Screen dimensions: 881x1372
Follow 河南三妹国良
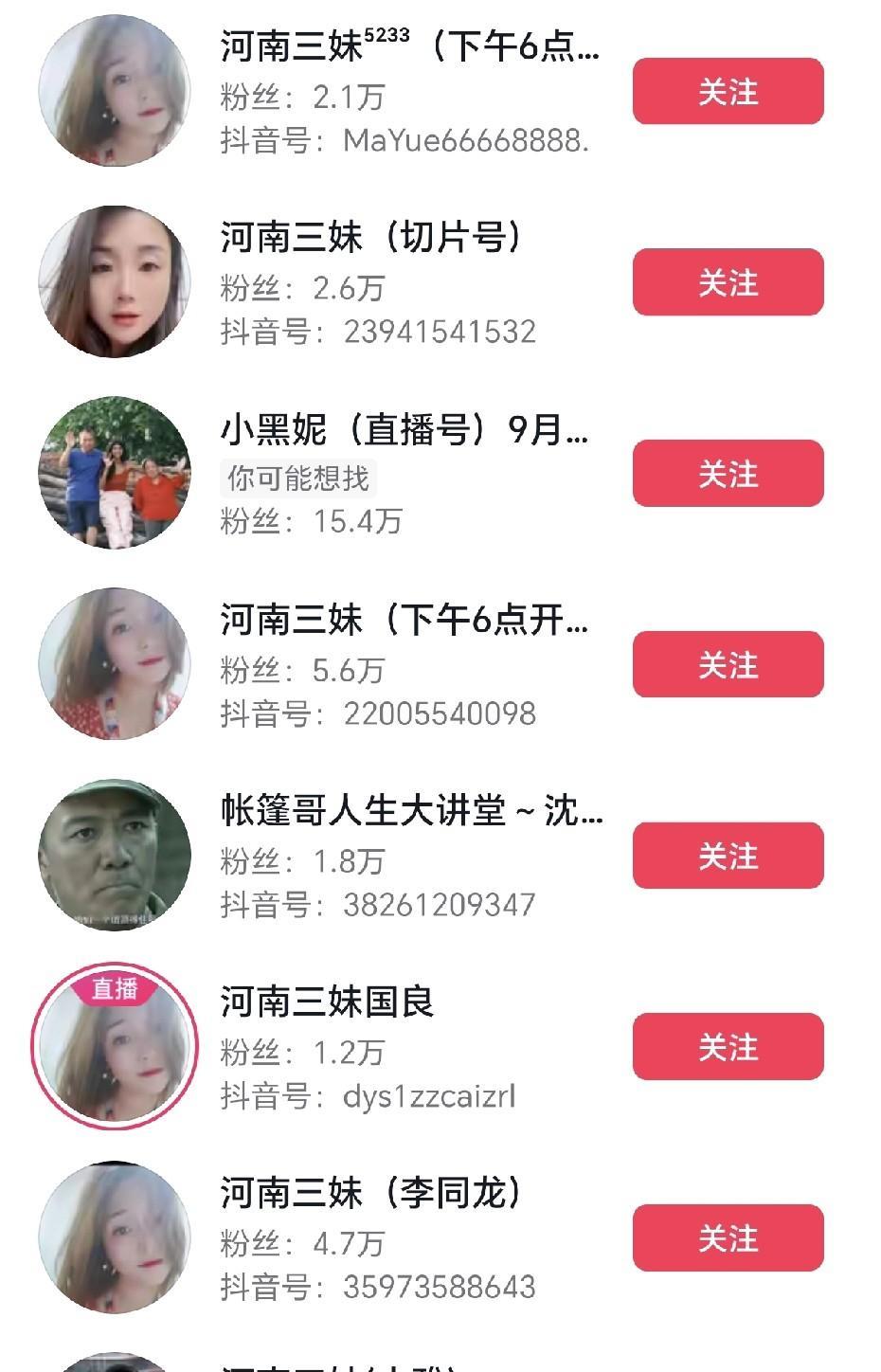(728, 1047)
